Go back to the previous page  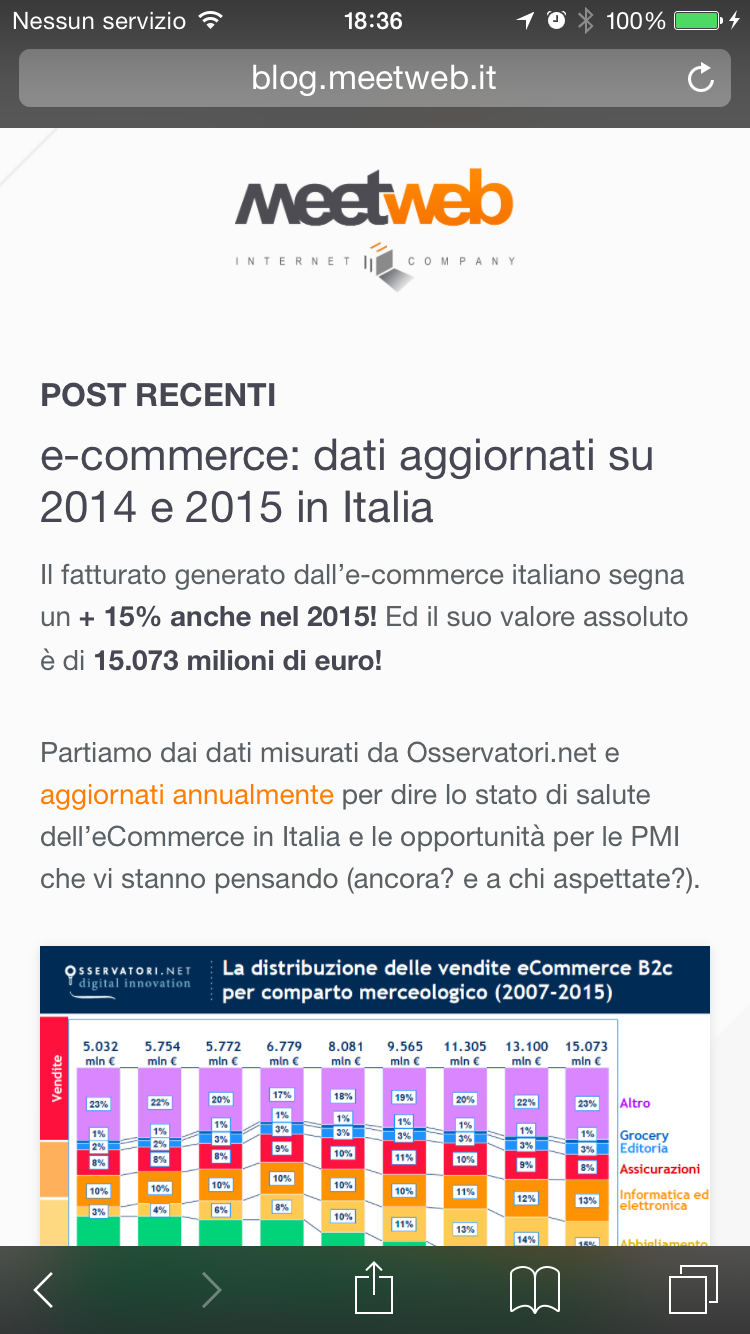coord(43,1290)
